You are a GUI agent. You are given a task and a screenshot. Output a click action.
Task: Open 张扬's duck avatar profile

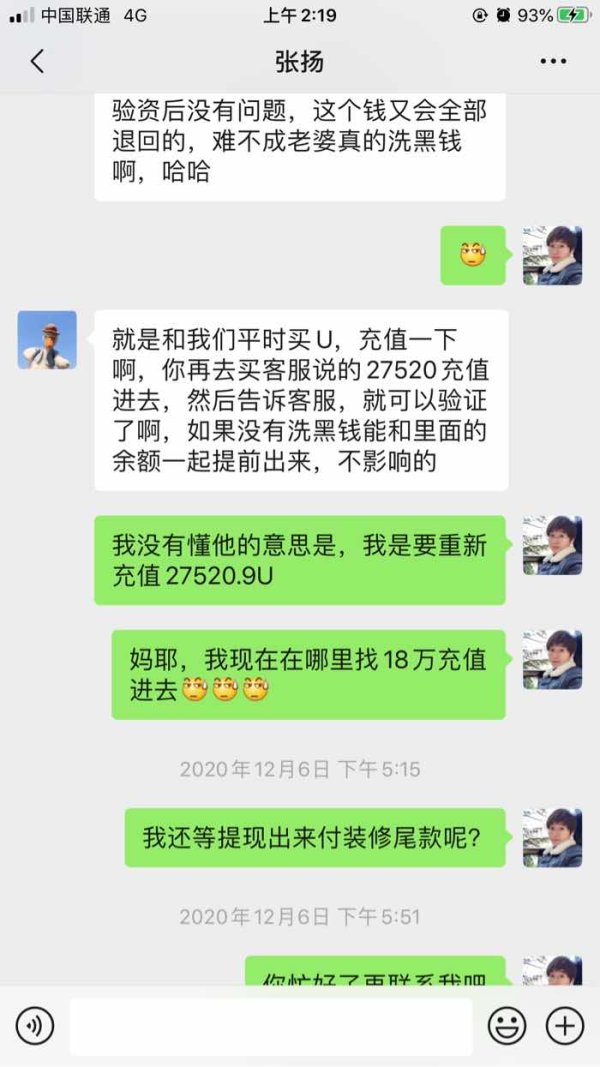[47, 340]
